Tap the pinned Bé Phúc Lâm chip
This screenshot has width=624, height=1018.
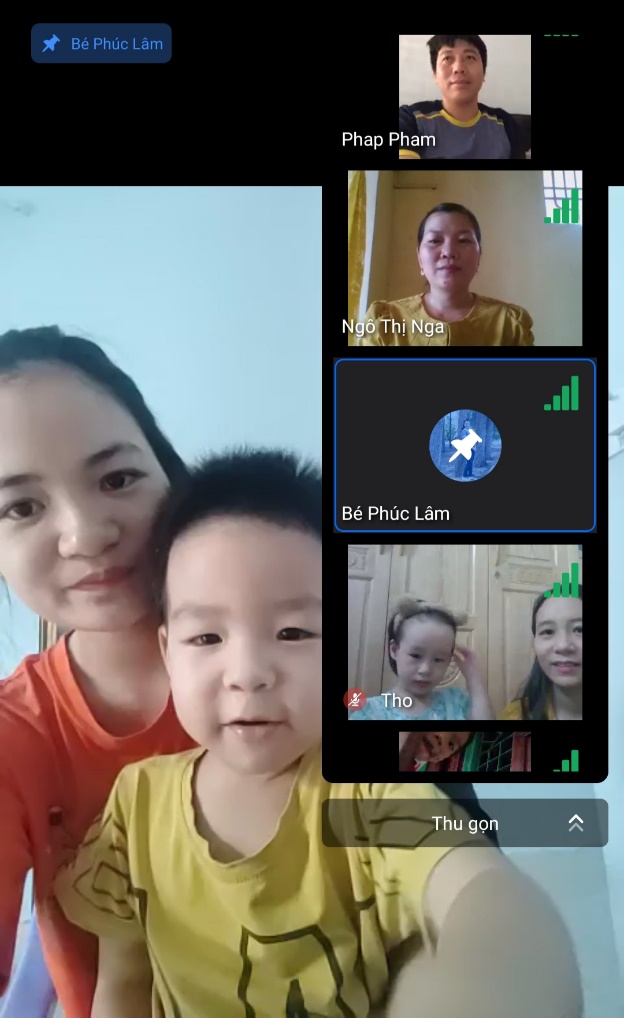click(101, 44)
